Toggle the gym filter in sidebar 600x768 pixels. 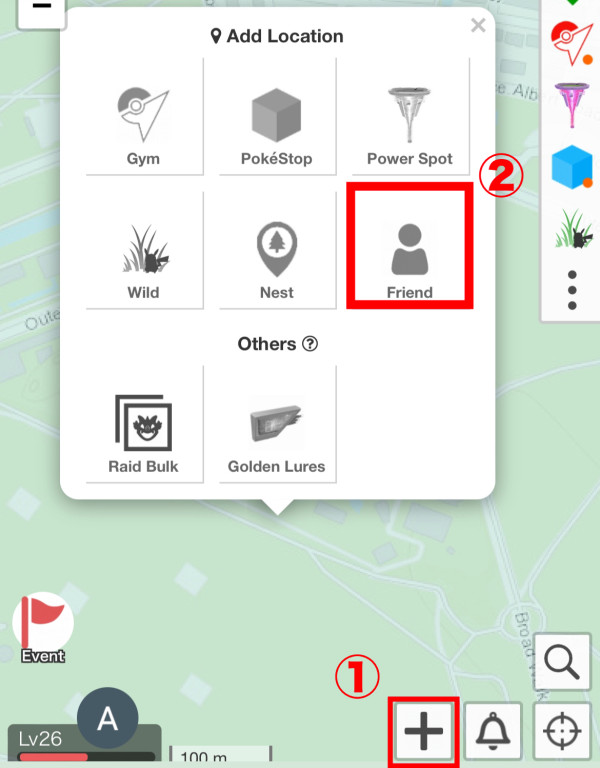tap(573, 42)
